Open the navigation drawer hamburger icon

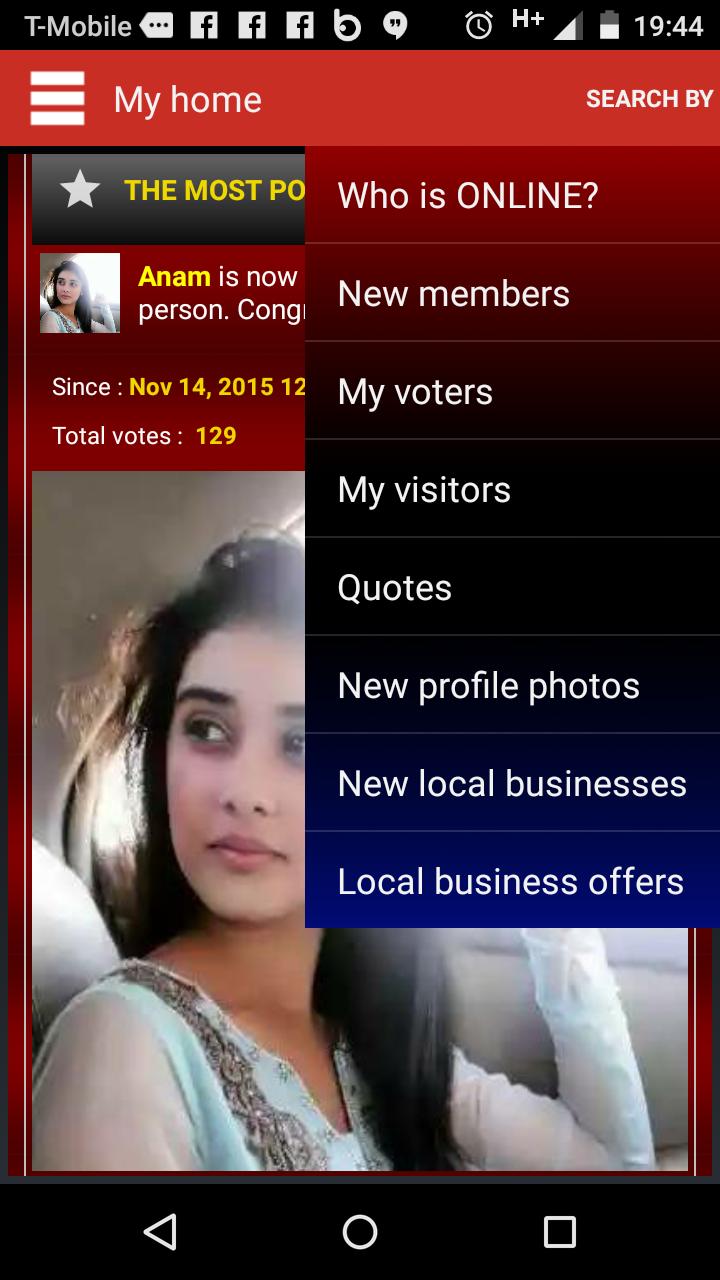(55, 97)
